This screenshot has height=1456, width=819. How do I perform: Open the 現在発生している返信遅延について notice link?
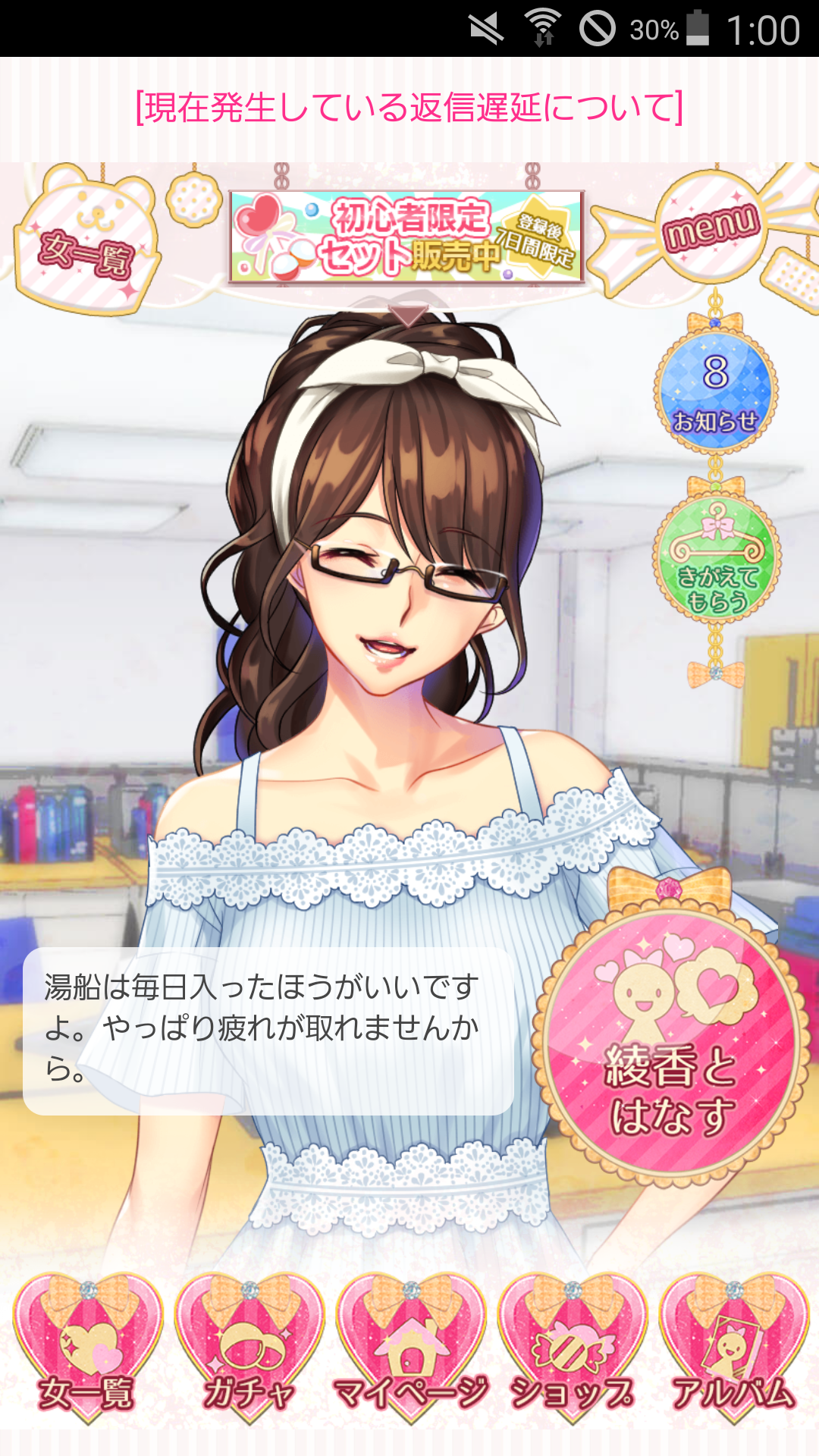tap(409, 108)
